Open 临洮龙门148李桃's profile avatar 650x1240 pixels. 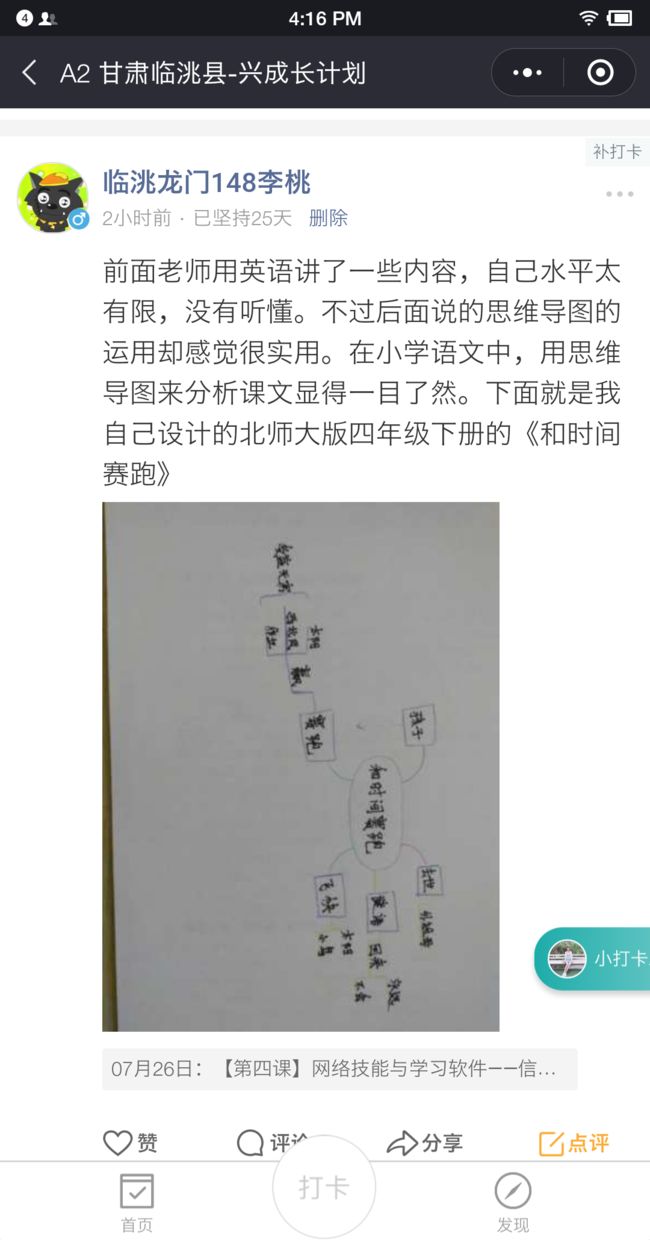[52, 197]
